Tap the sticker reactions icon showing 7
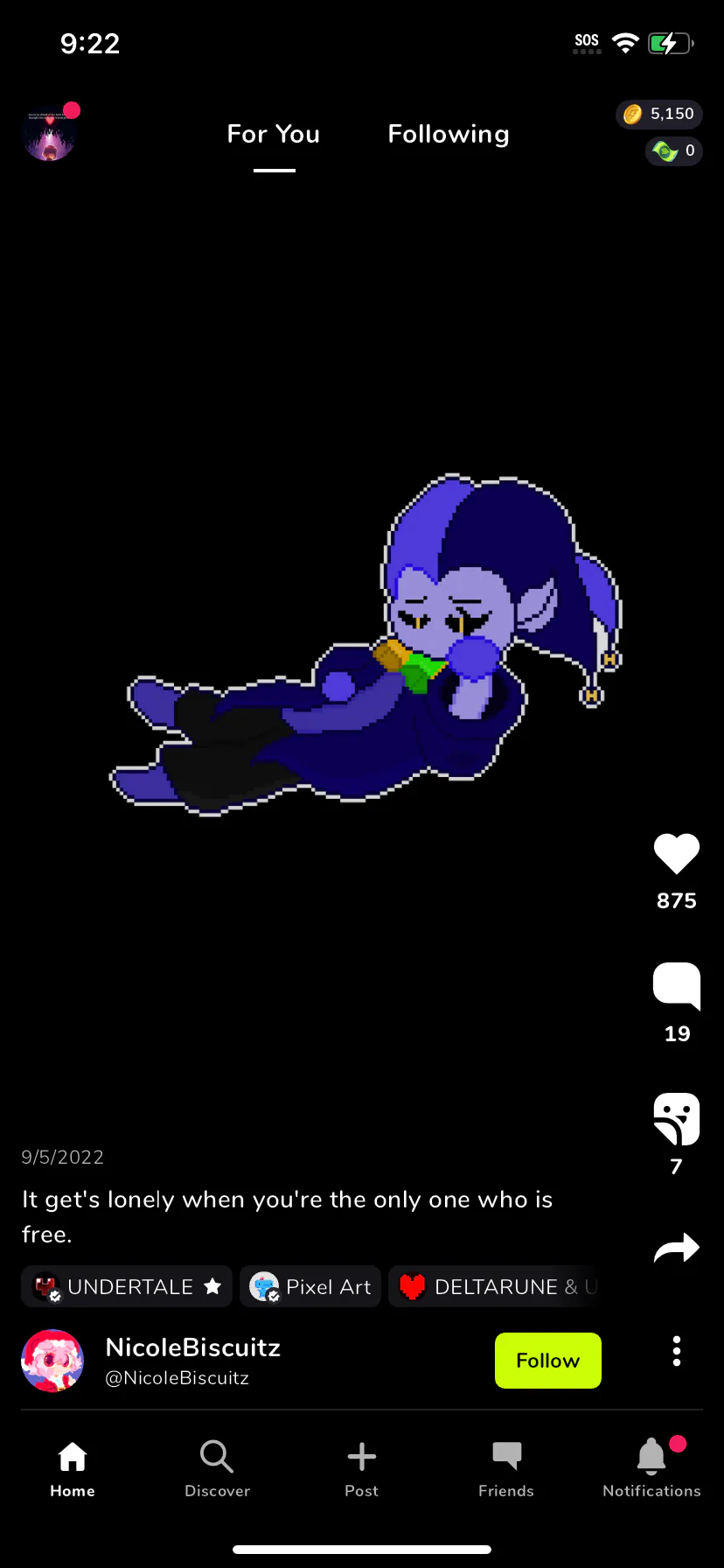 point(677,1119)
